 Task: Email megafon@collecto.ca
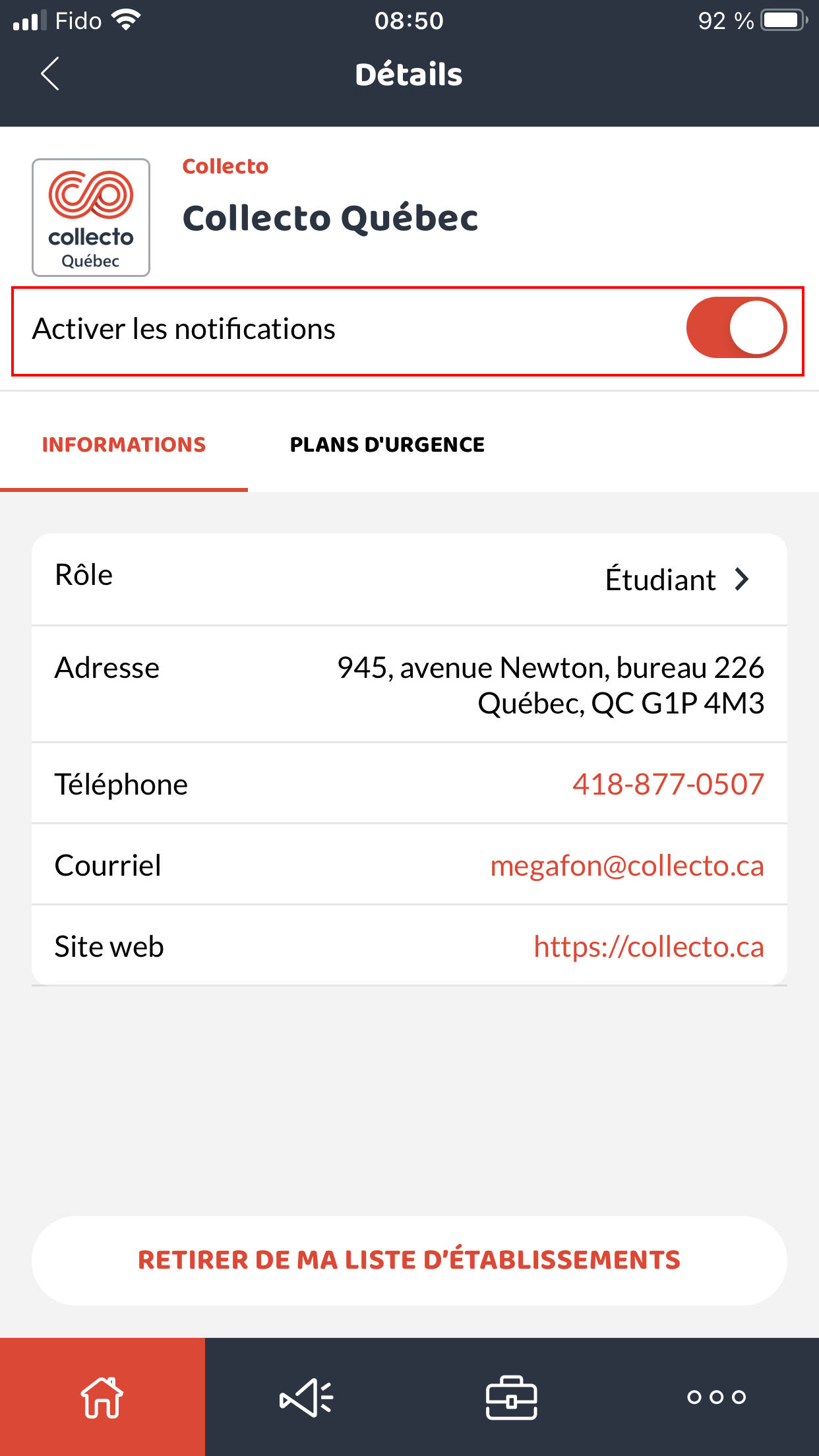pos(626,866)
